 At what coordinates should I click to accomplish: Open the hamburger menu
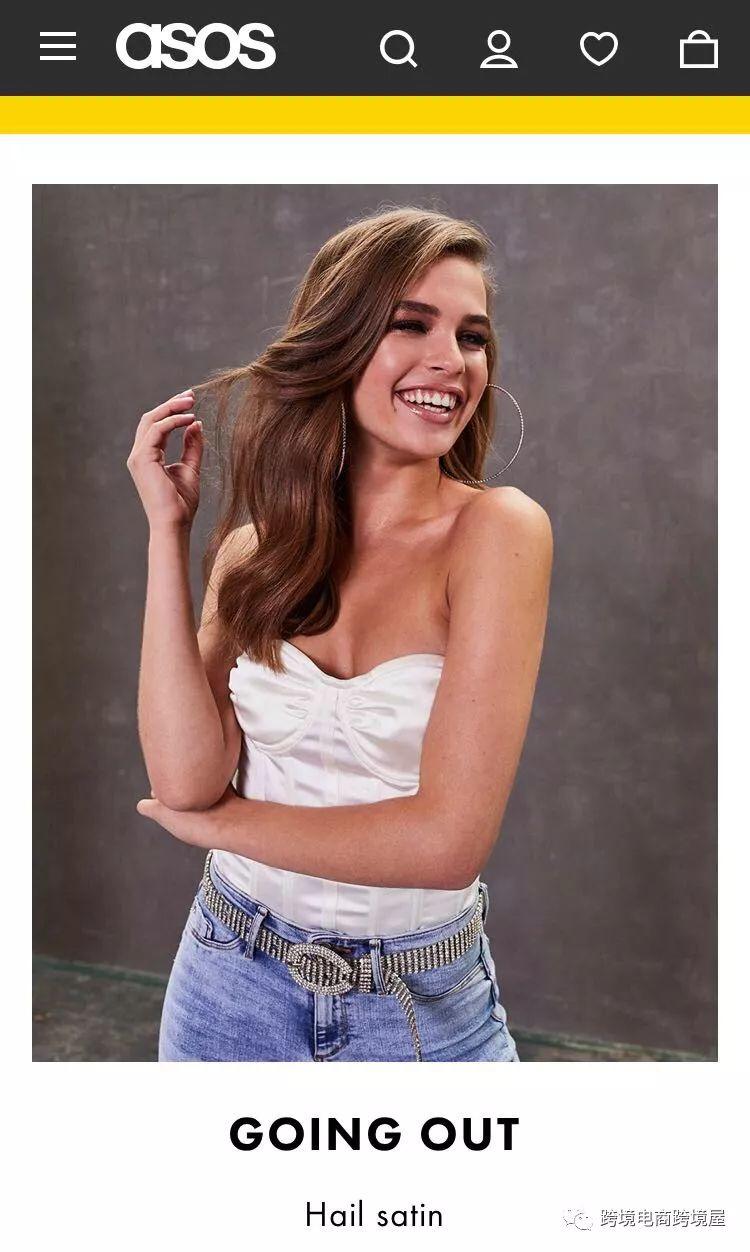58,47
